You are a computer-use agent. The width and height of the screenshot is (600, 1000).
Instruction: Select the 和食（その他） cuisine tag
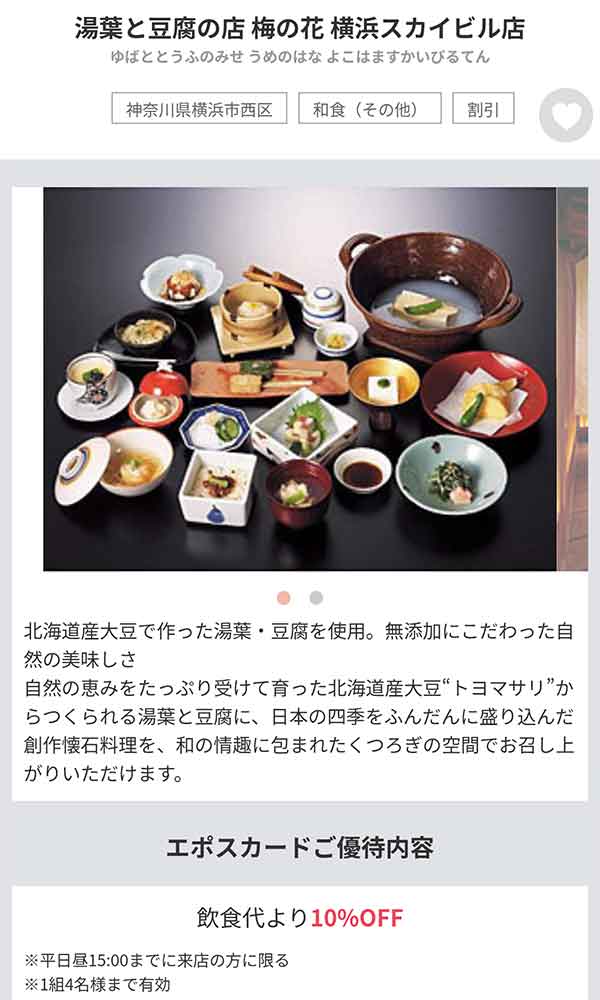369,109
